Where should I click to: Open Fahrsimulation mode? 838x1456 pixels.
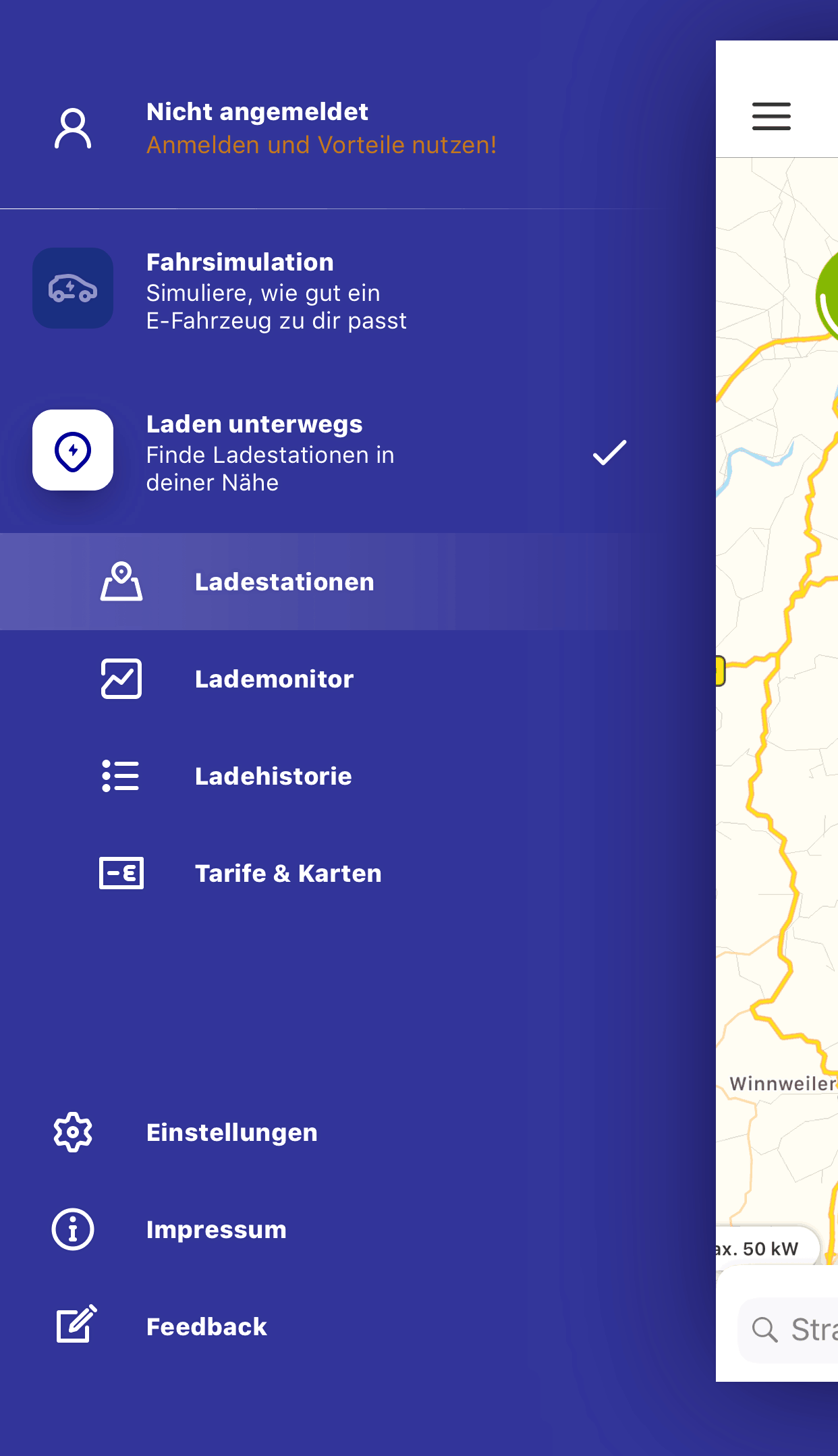coord(331,290)
